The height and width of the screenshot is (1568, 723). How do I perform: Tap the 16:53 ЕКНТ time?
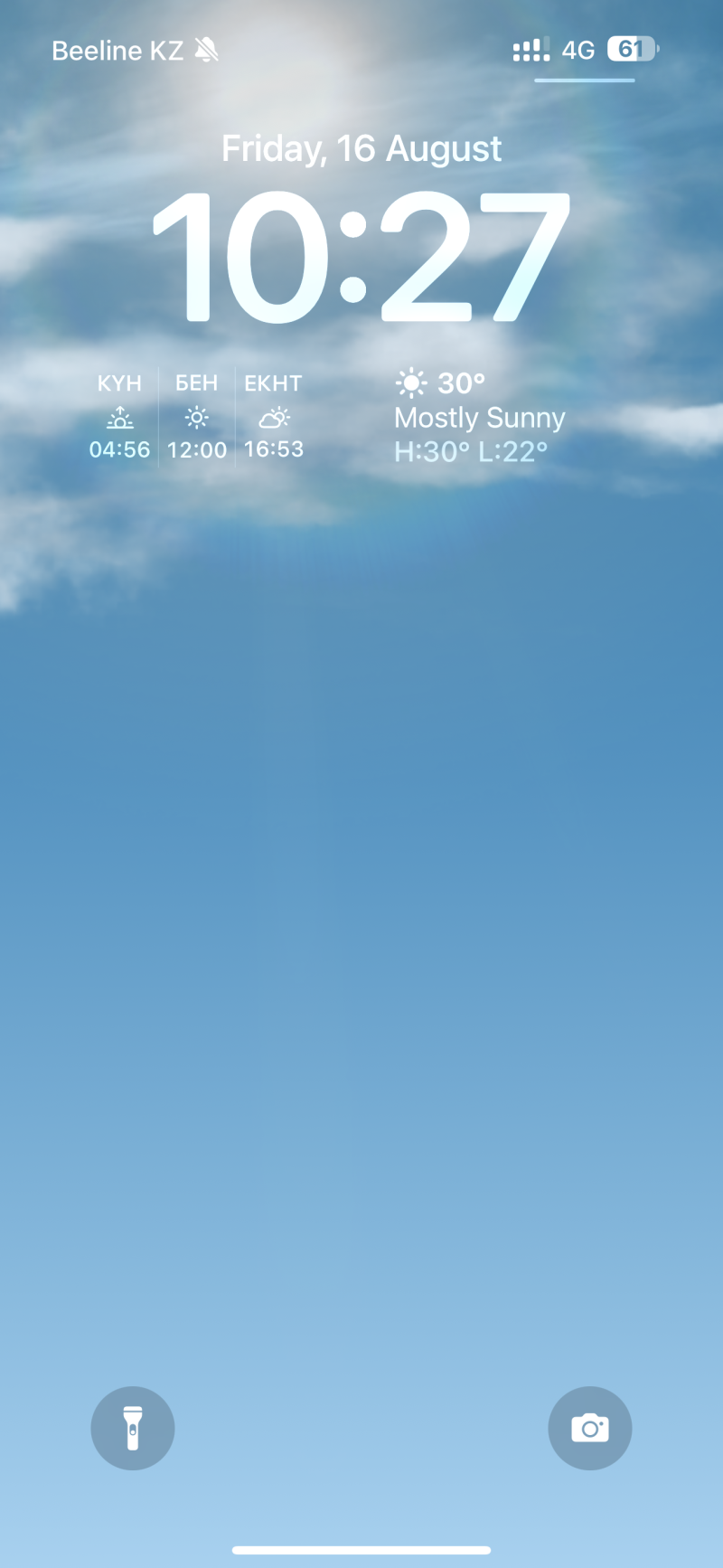(x=274, y=449)
